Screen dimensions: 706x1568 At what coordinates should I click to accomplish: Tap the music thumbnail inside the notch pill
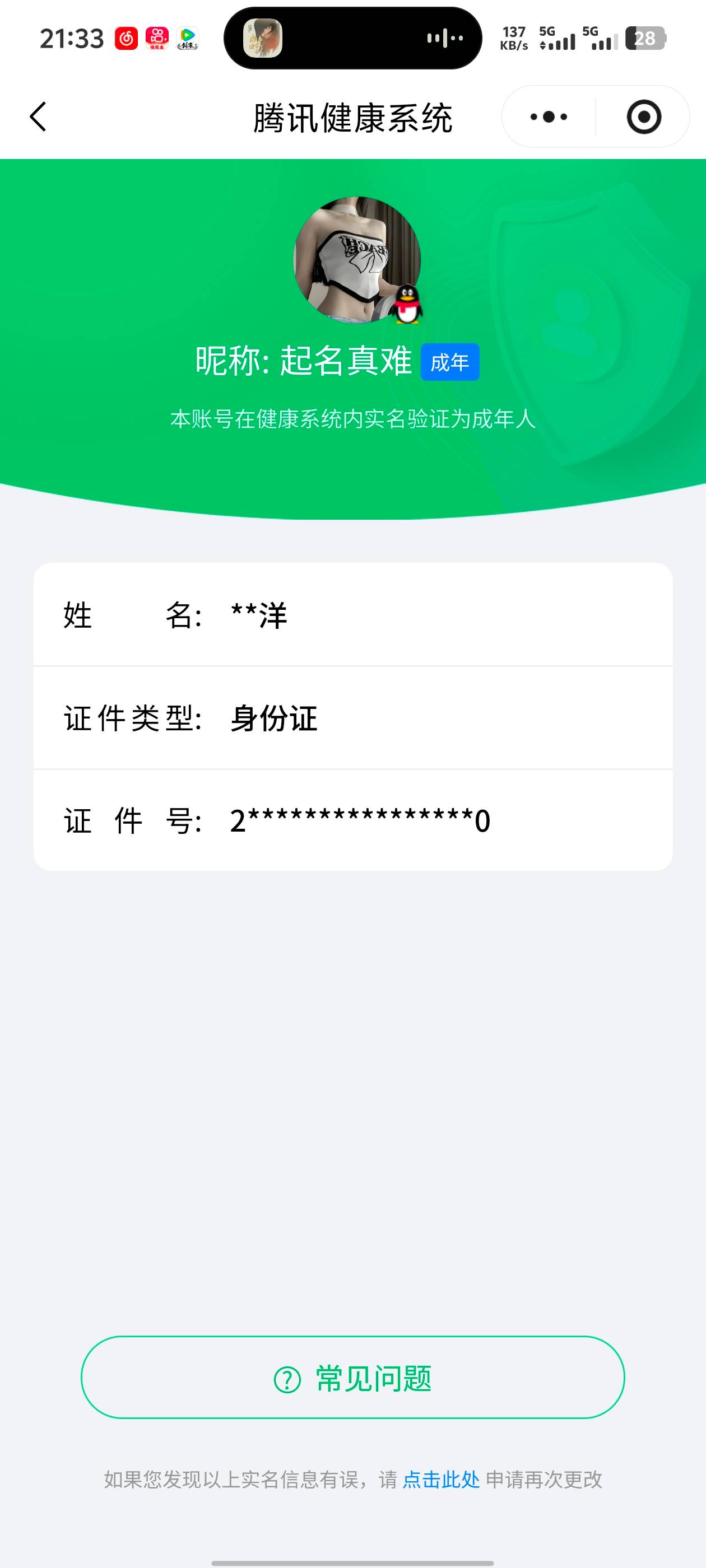click(x=263, y=38)
